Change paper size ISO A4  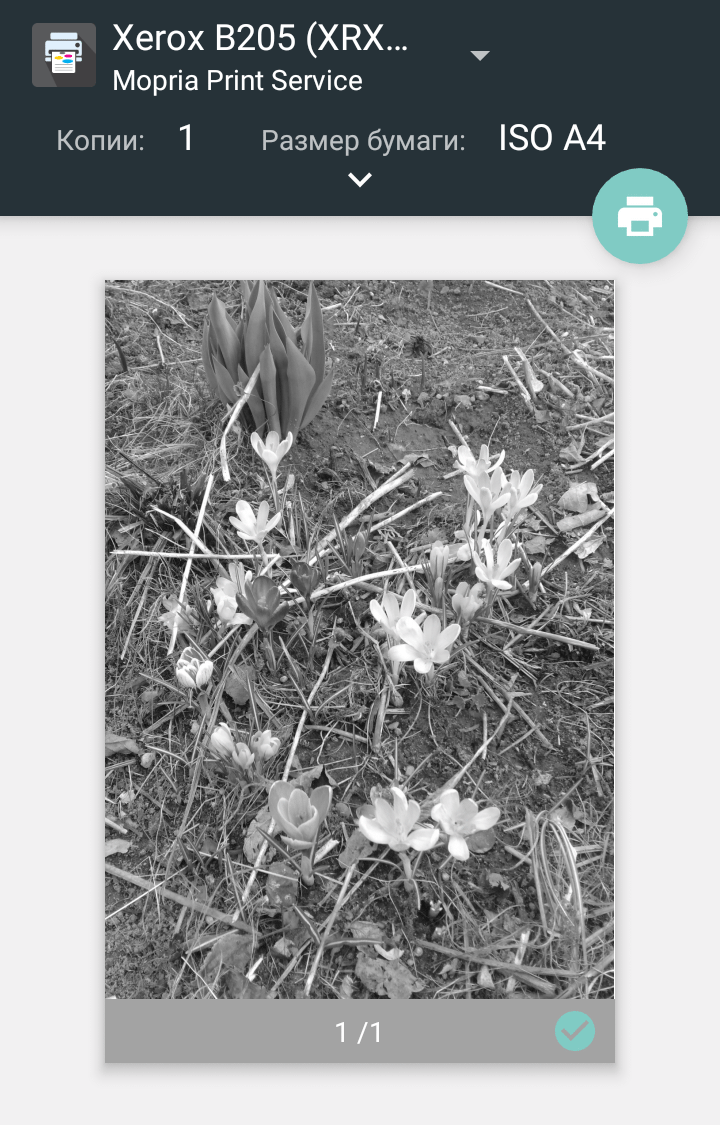[552, 139]
